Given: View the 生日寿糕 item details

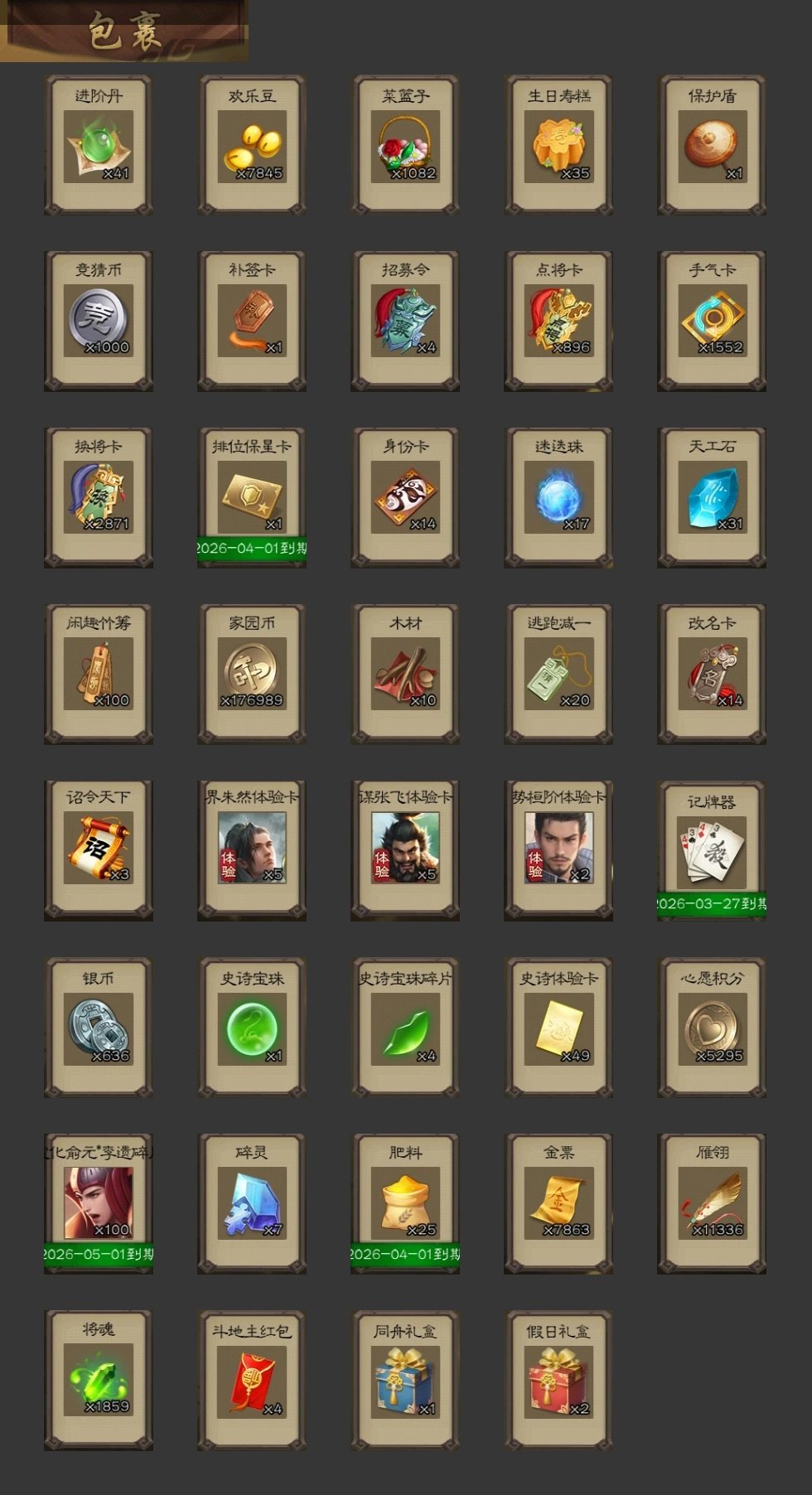Looking at the screenshot, I should pos(558,147).
